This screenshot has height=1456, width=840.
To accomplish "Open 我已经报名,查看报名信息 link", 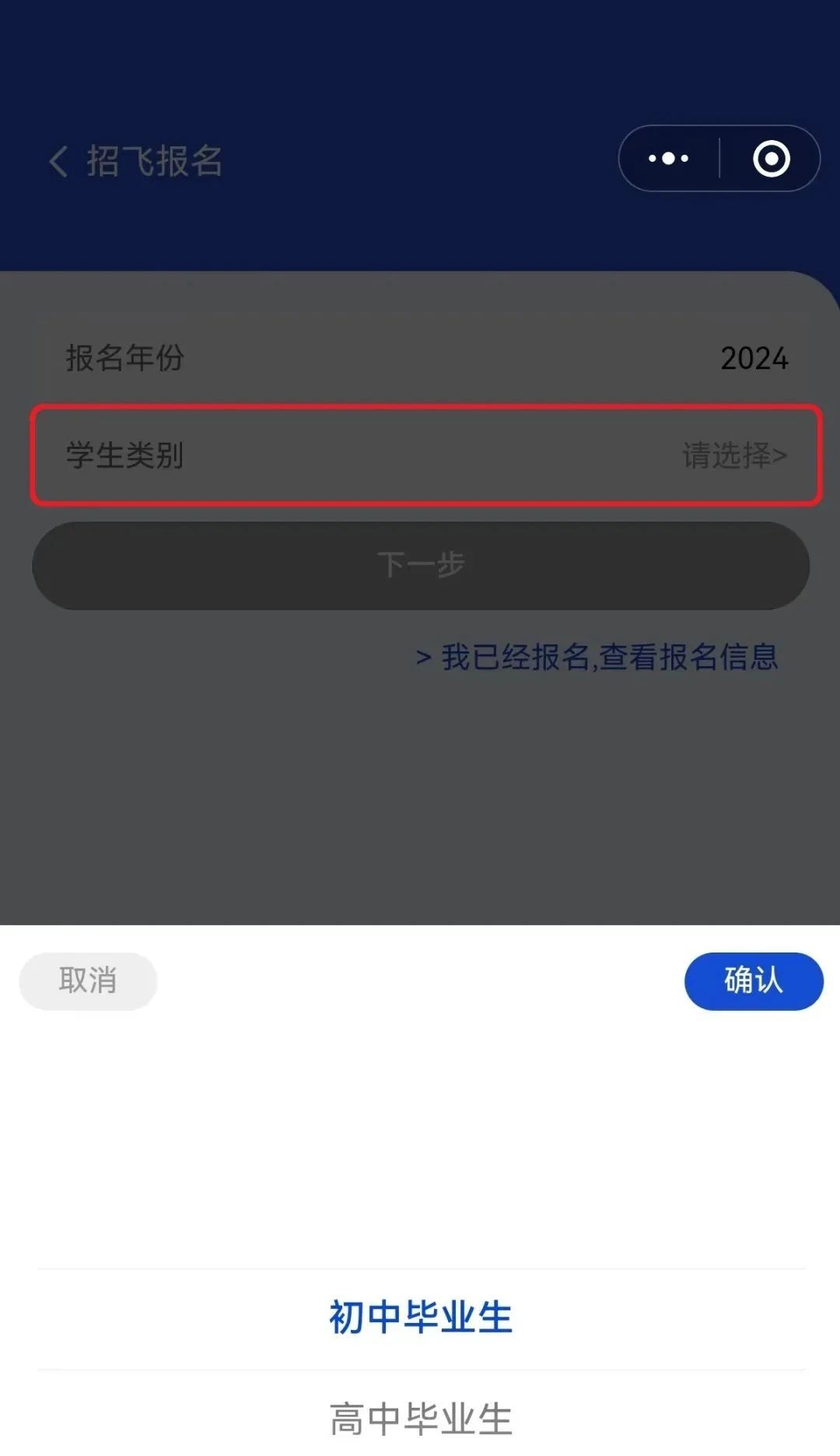I will [597, 657].
